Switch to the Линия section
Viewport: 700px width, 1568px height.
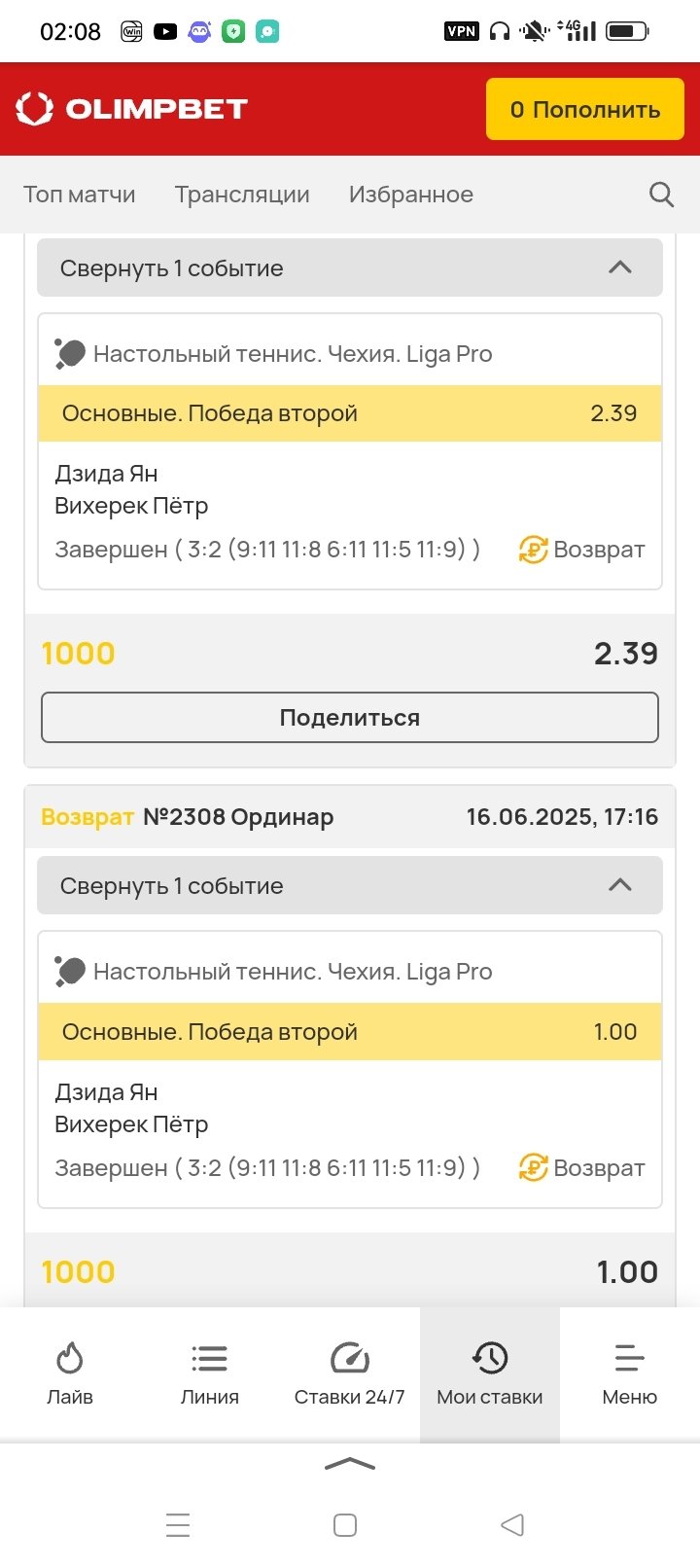point(210,1373)
